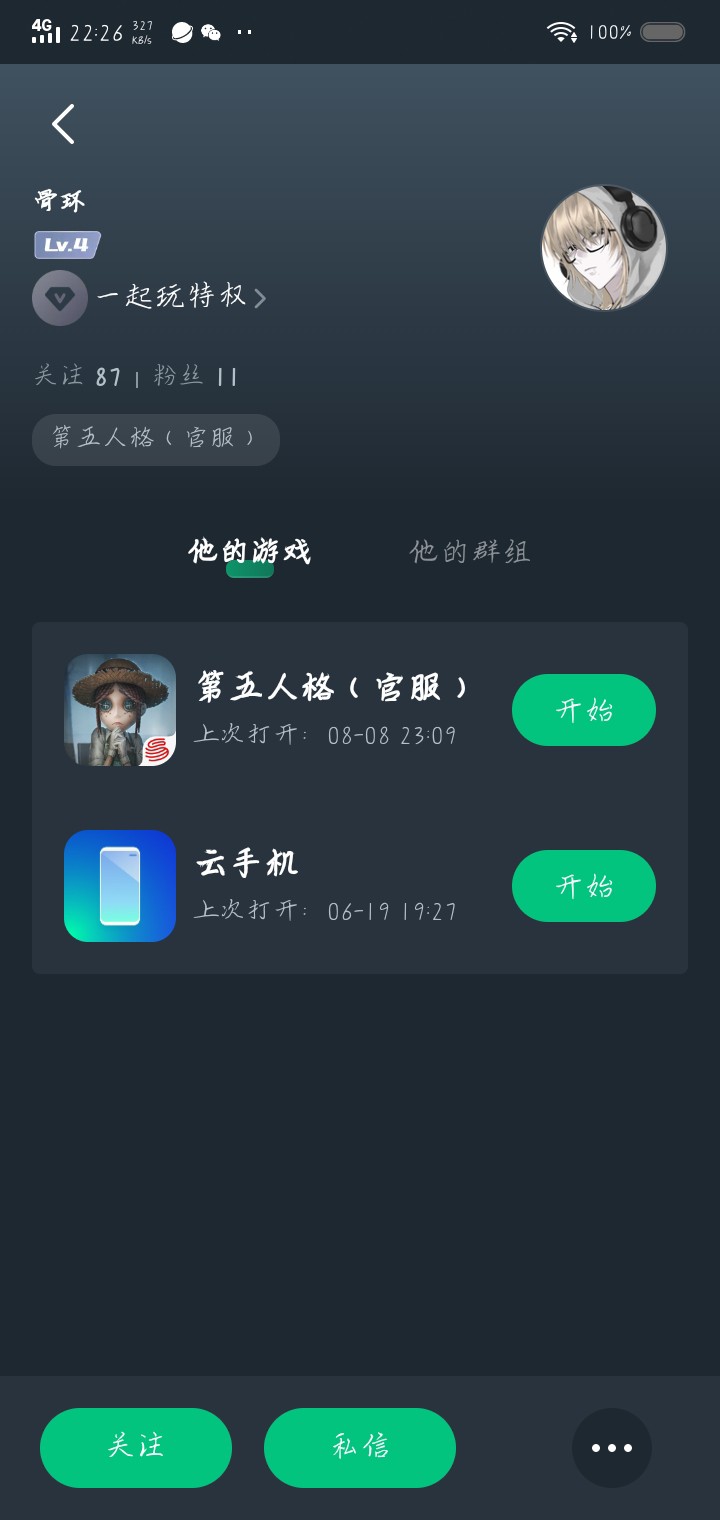
Task: Open the 第五人格 game icon
Action: [120, 710]
